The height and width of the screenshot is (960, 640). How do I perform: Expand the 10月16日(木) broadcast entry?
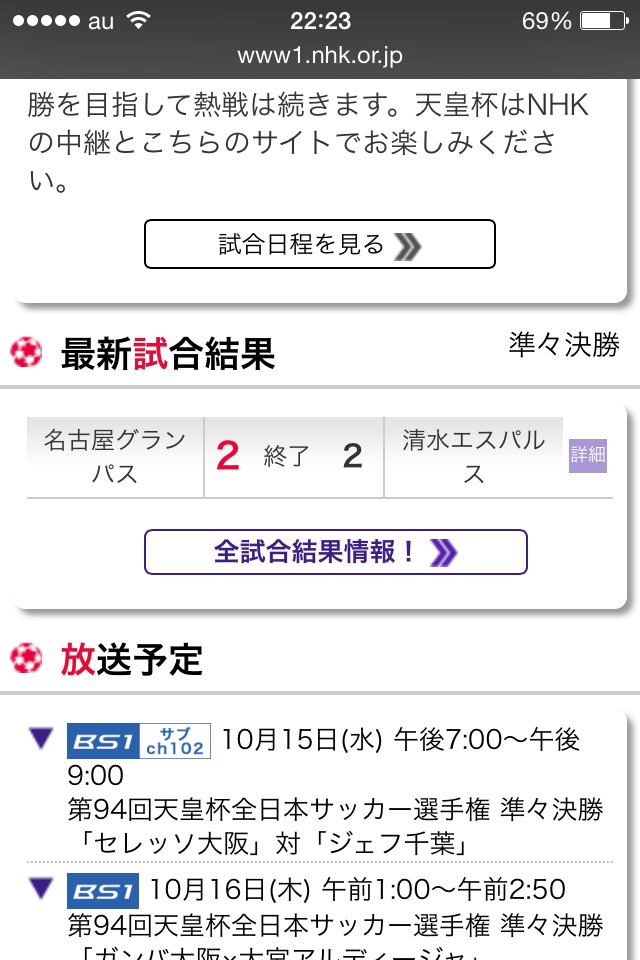[41, 887]
